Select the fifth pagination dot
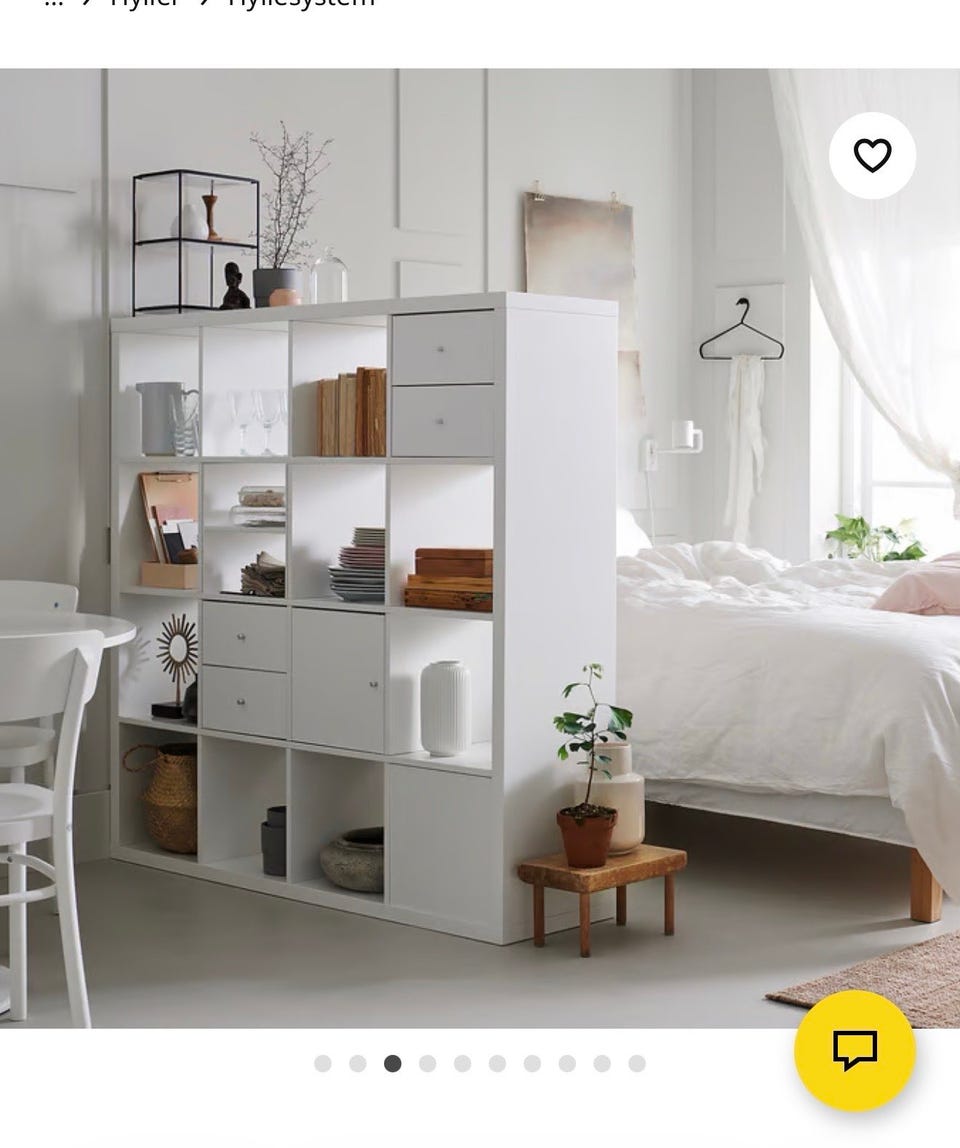The width and height of the screenshot is (960, 1148). coord(461,1063)
